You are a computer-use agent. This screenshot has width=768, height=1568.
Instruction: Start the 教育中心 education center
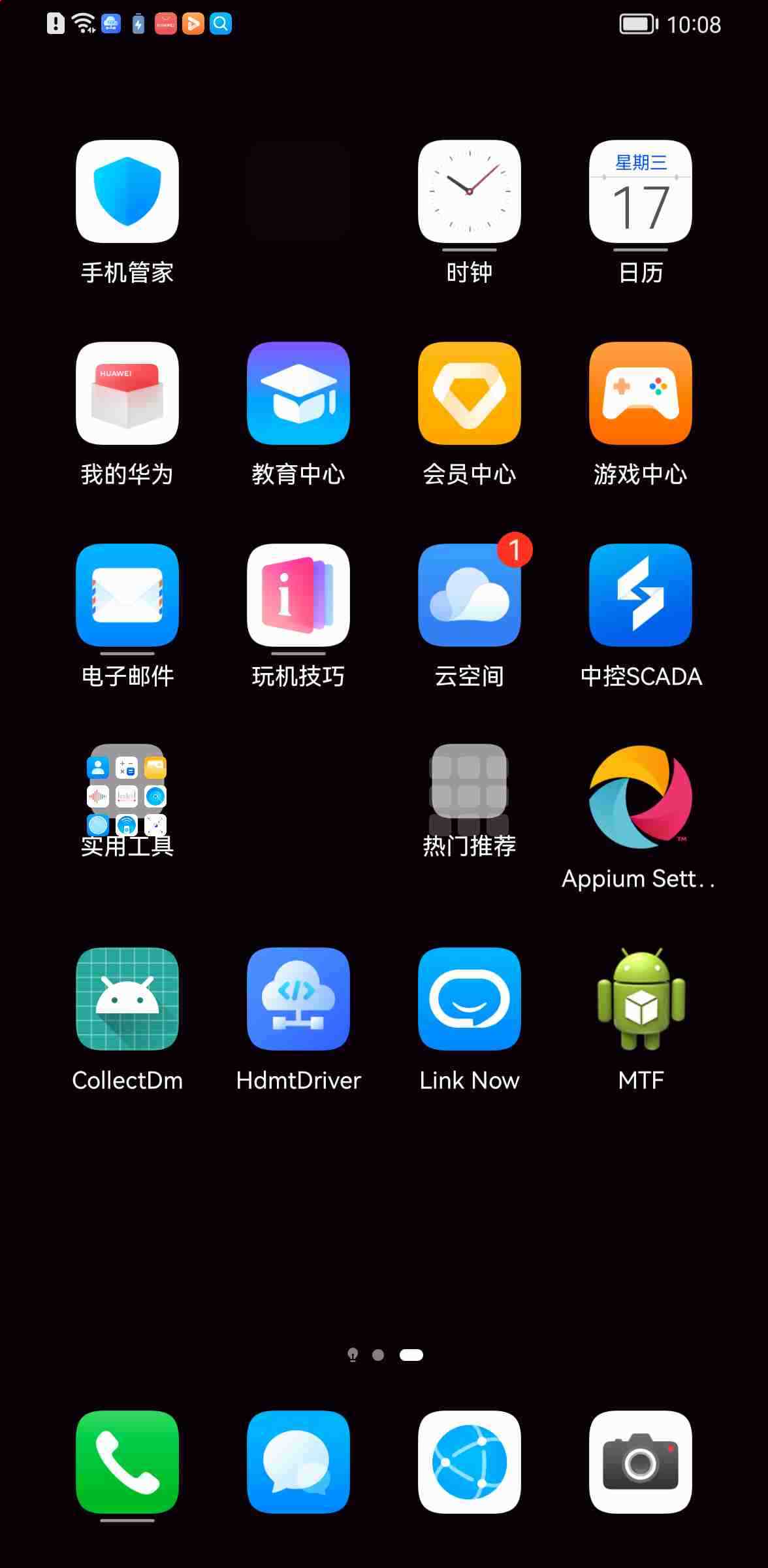pyautogui.click(x=298, y=393)
